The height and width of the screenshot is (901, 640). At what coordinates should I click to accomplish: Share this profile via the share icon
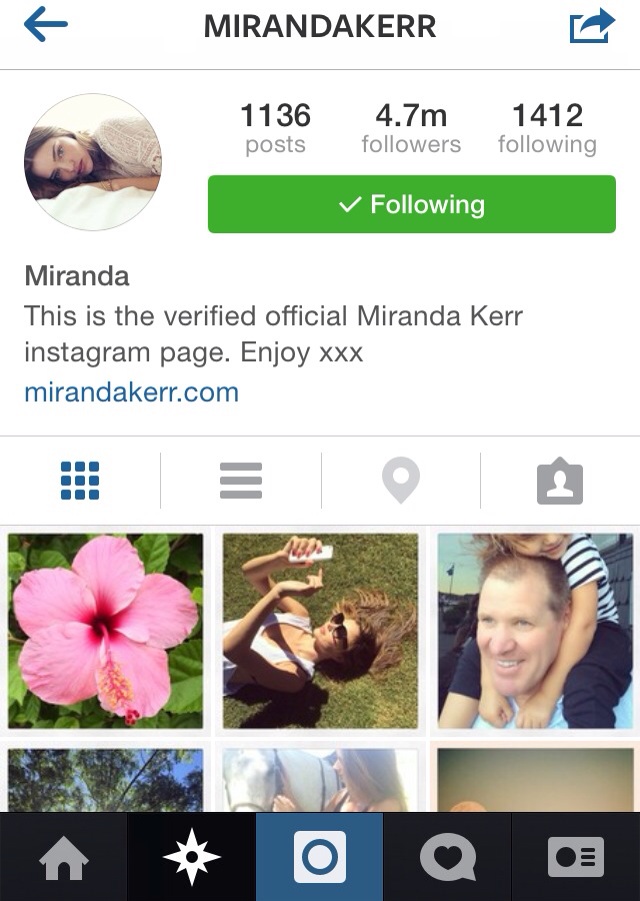coord(592,26)
